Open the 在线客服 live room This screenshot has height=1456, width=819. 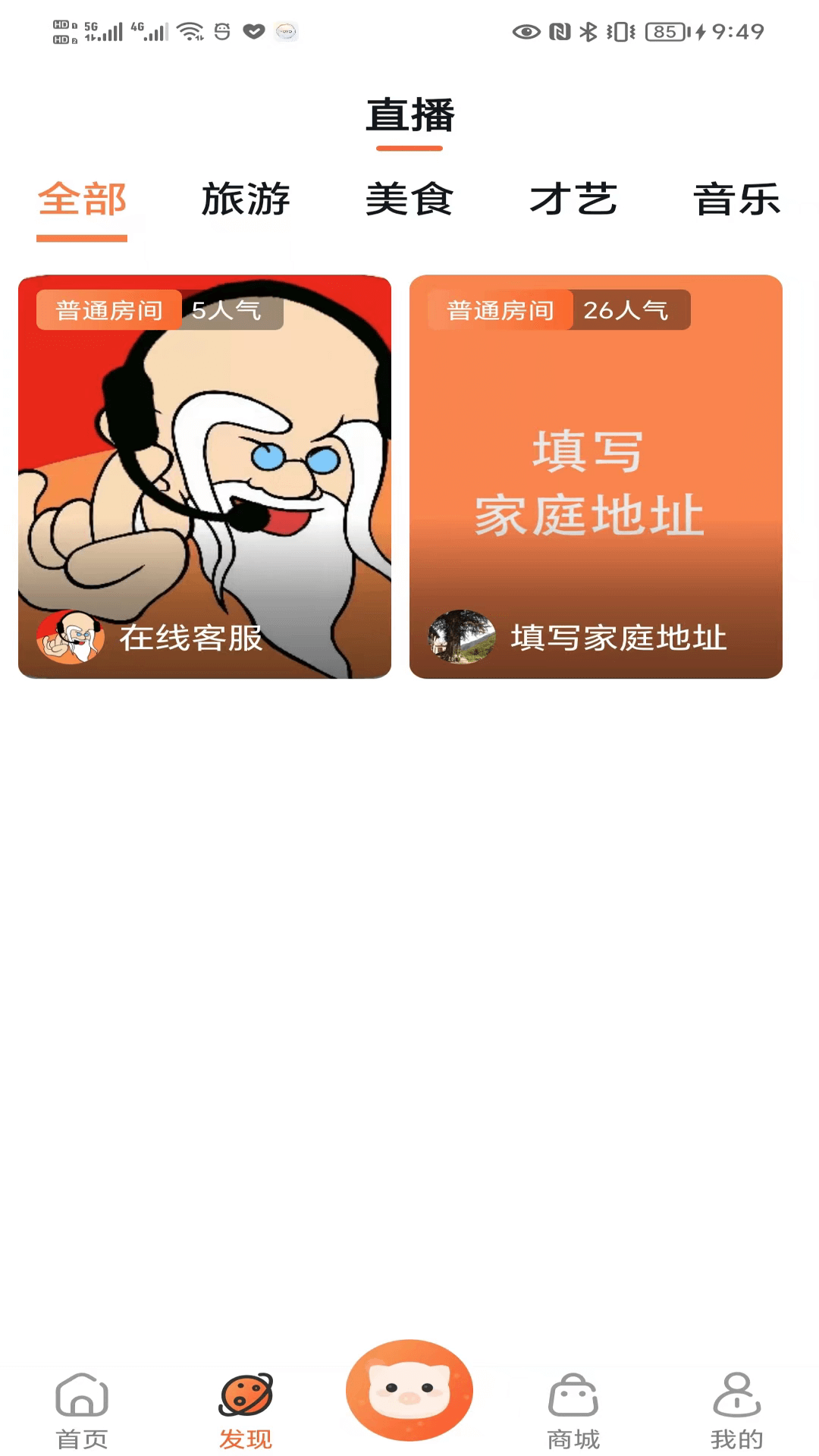click(205, 476)
